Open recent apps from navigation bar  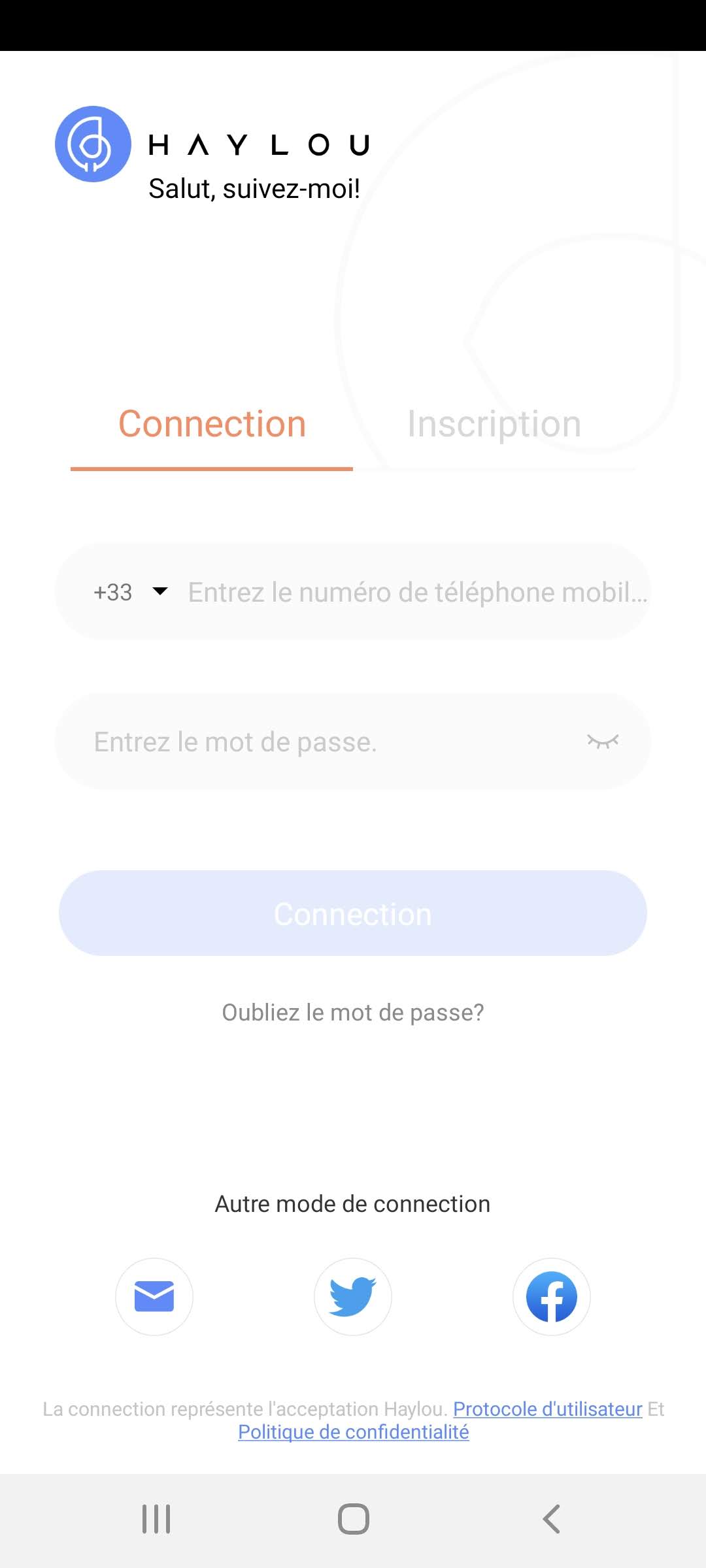point(156,1519)
